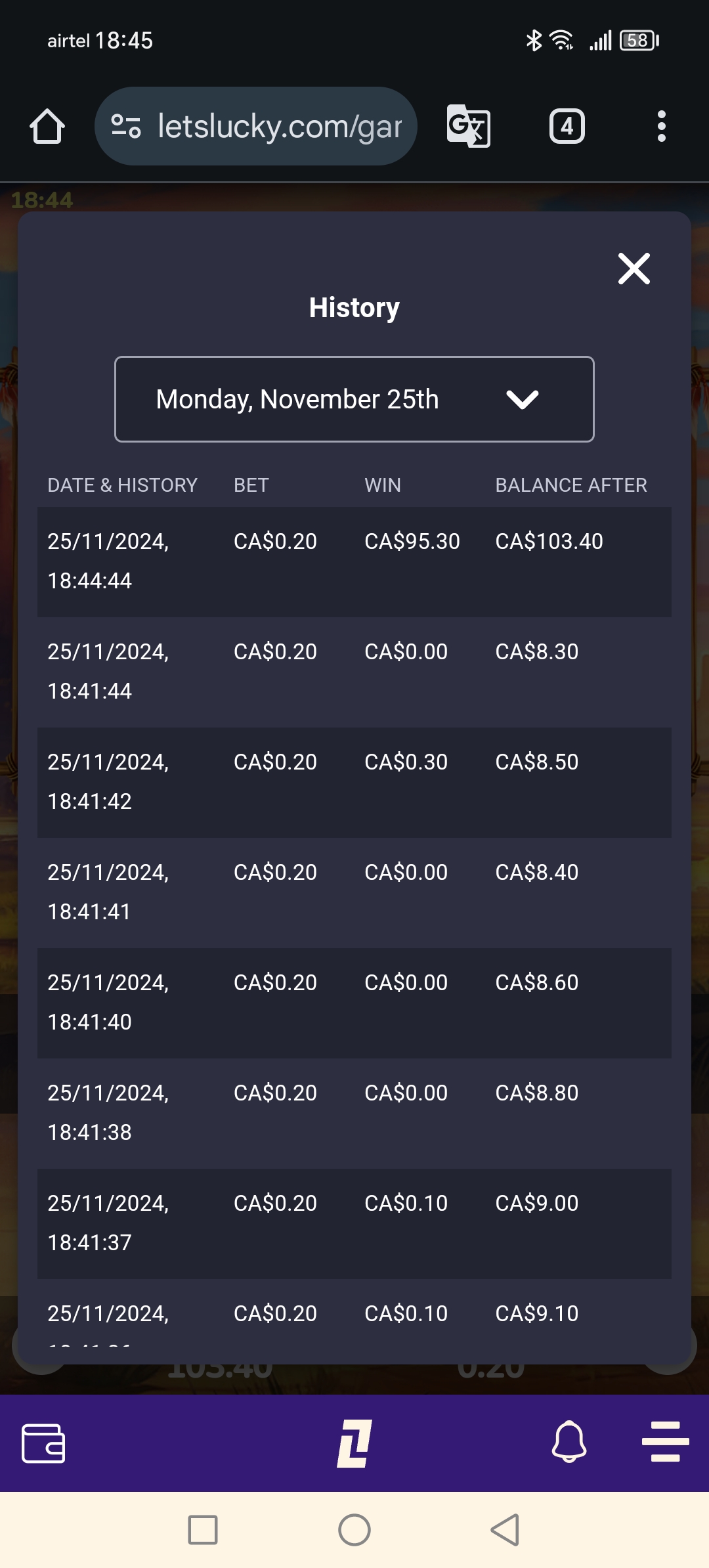
Task: Open the notifications bell
Action: [569, 1442]
